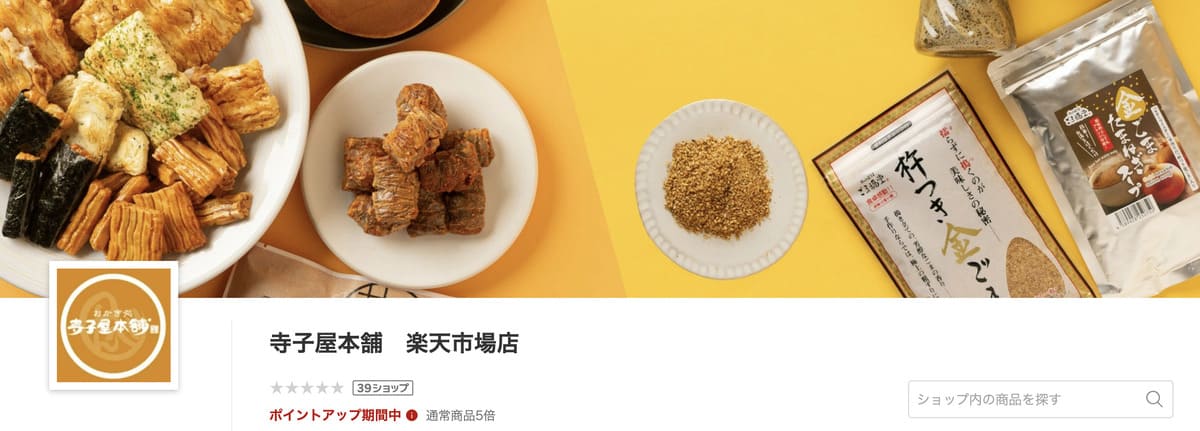Open the point-up period info icon

[x=412, y=415]
